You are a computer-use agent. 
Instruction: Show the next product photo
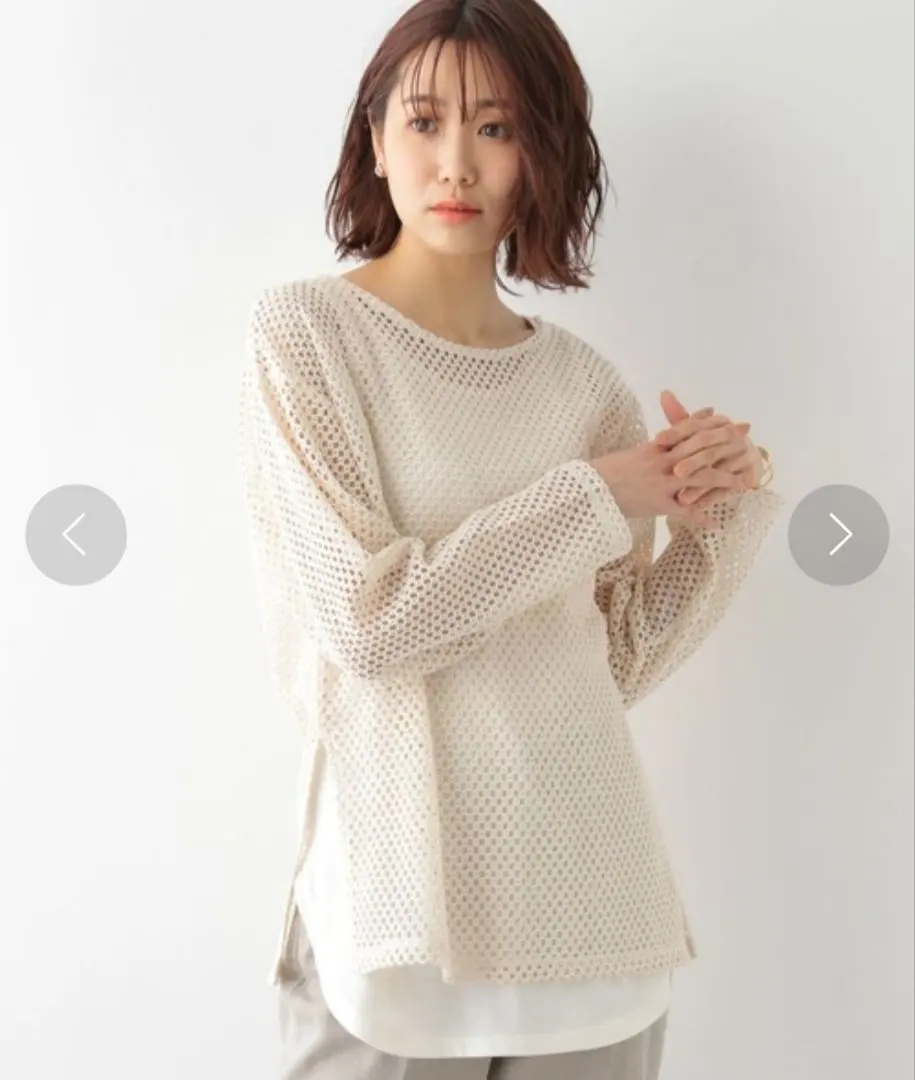(838, 535)
